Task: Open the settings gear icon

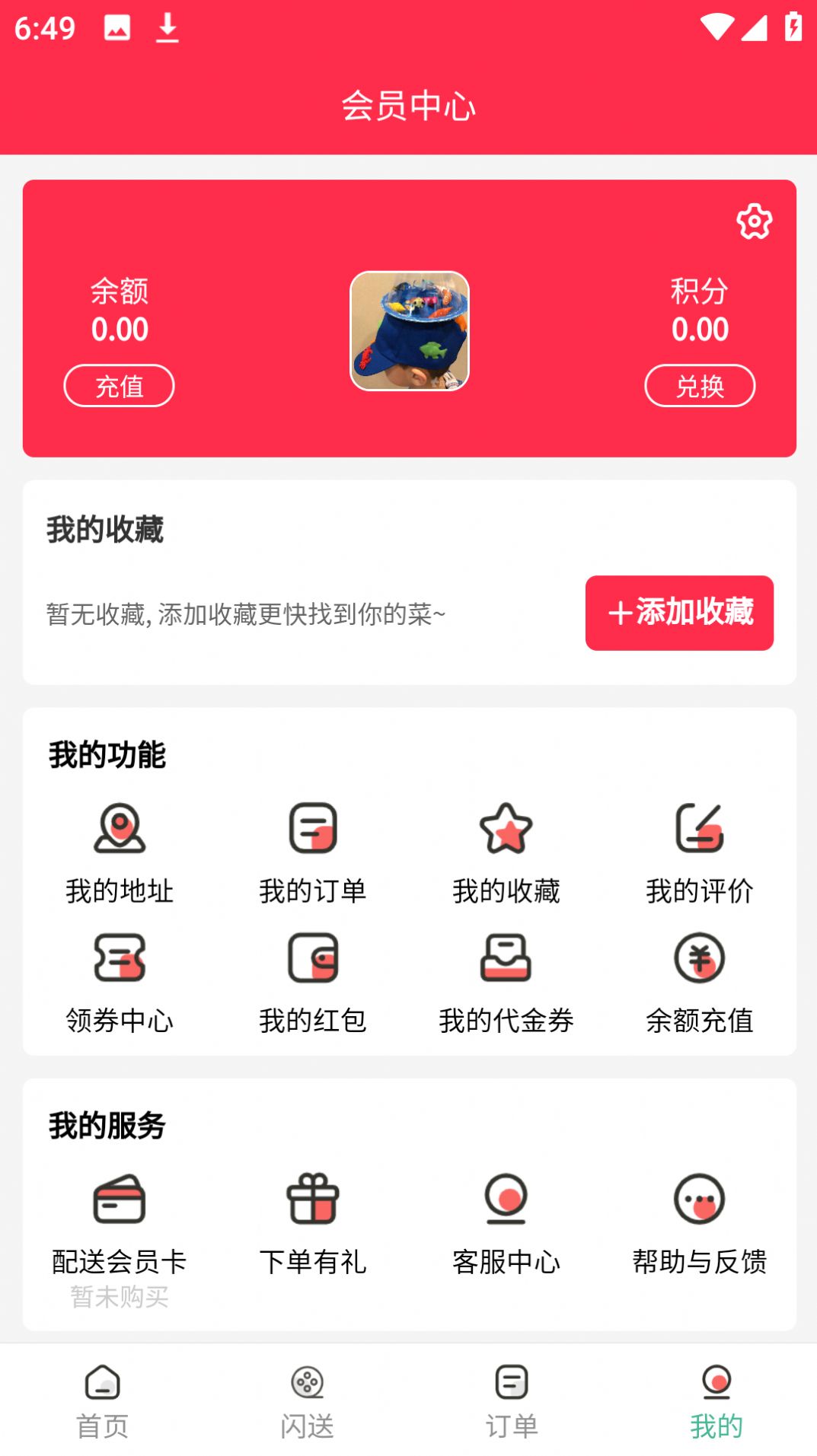Action: (754, 221)
